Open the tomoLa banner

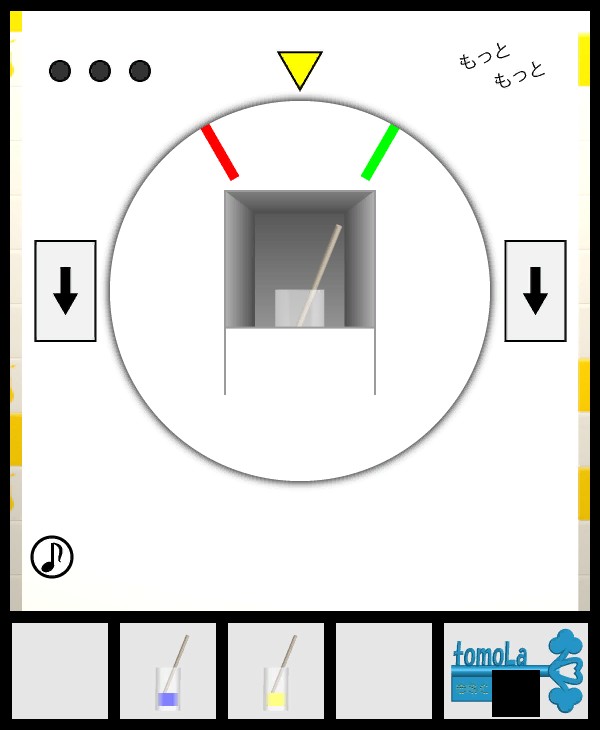516,670
